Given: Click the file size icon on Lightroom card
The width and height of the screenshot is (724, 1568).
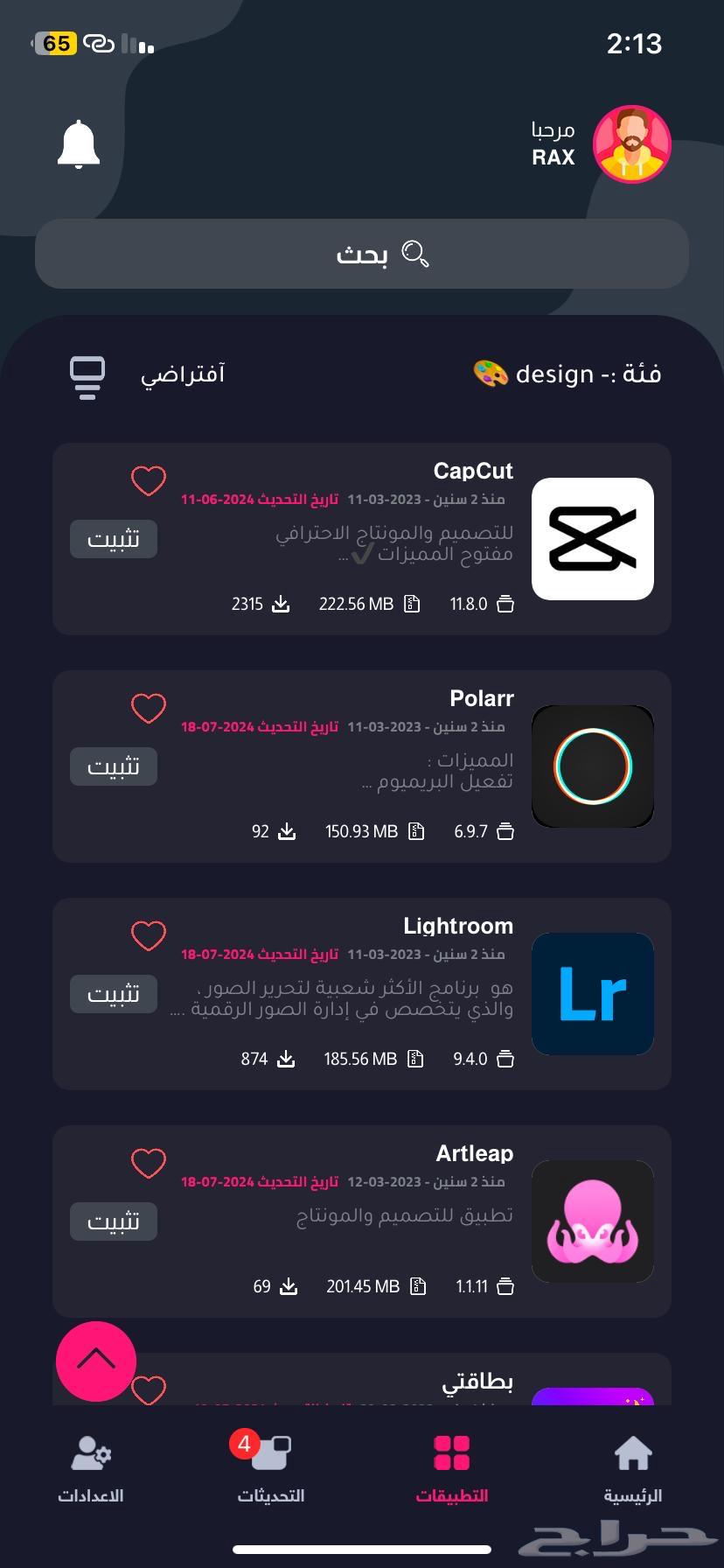Looking at the screenshot, I should 413,1058.
